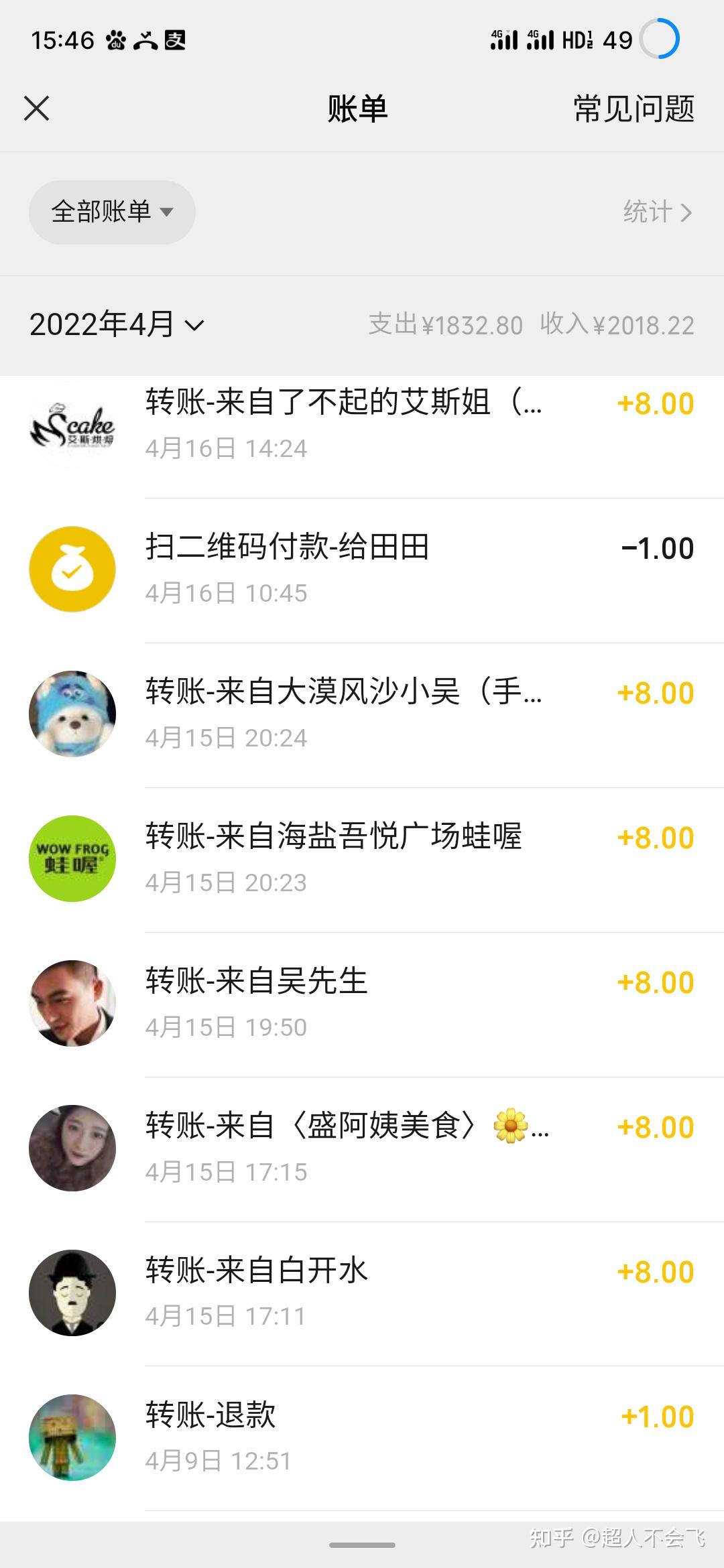Screen dimensions: 724x1568
Task: Open transfer from 白开水
Action: pyautogui.click(x=362, y=1293)
